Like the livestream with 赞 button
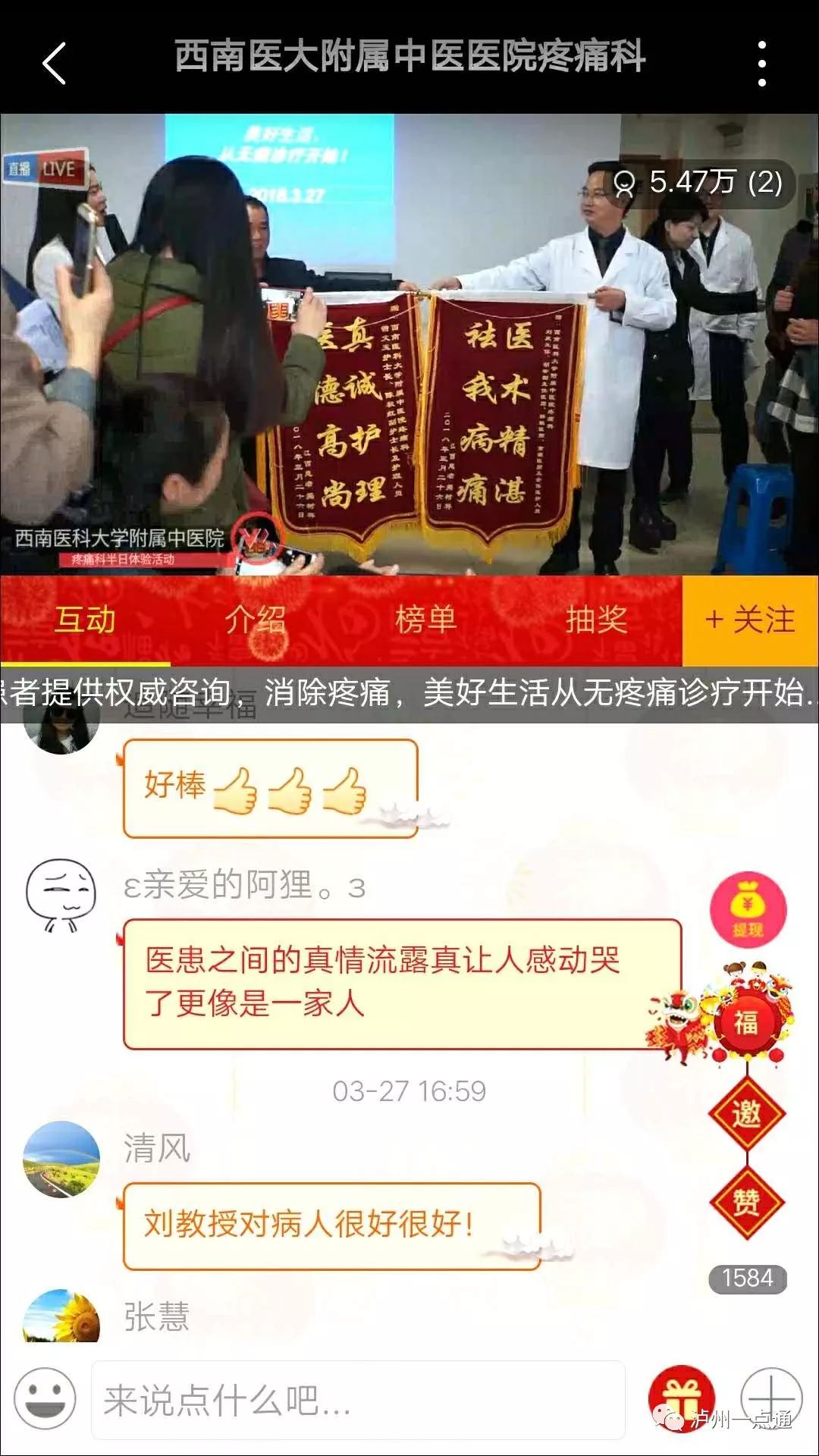 point(747,1201)
